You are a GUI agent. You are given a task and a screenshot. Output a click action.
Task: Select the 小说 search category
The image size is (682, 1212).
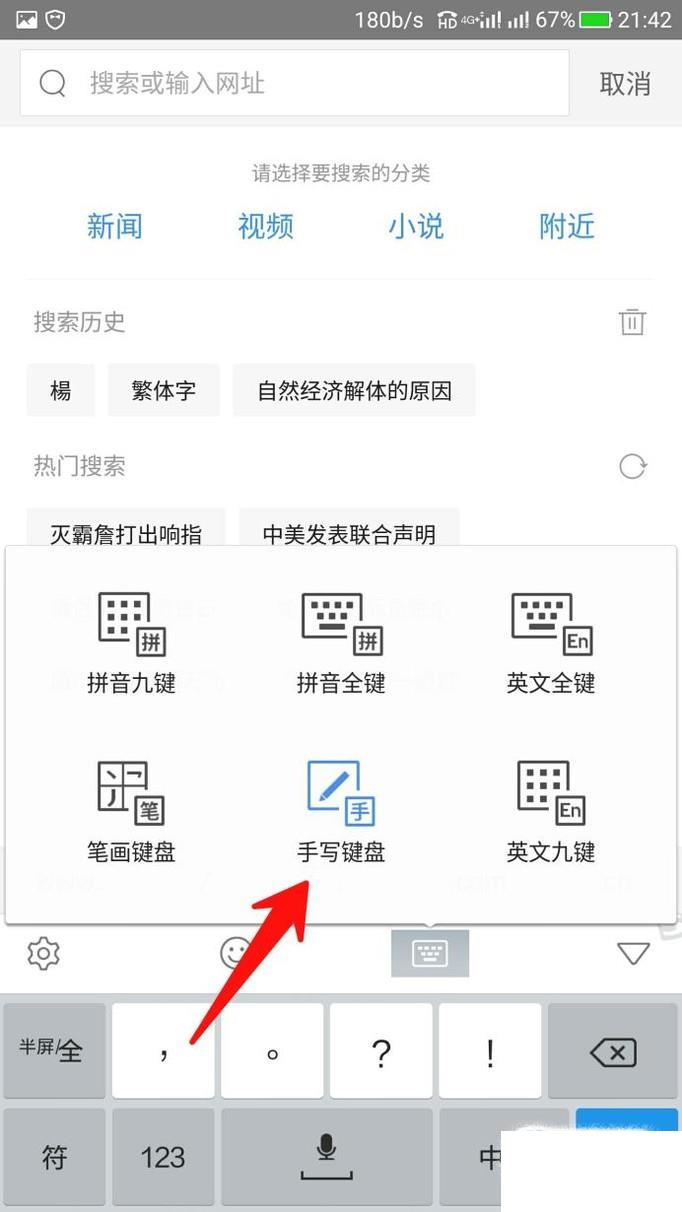coord(416,226)
